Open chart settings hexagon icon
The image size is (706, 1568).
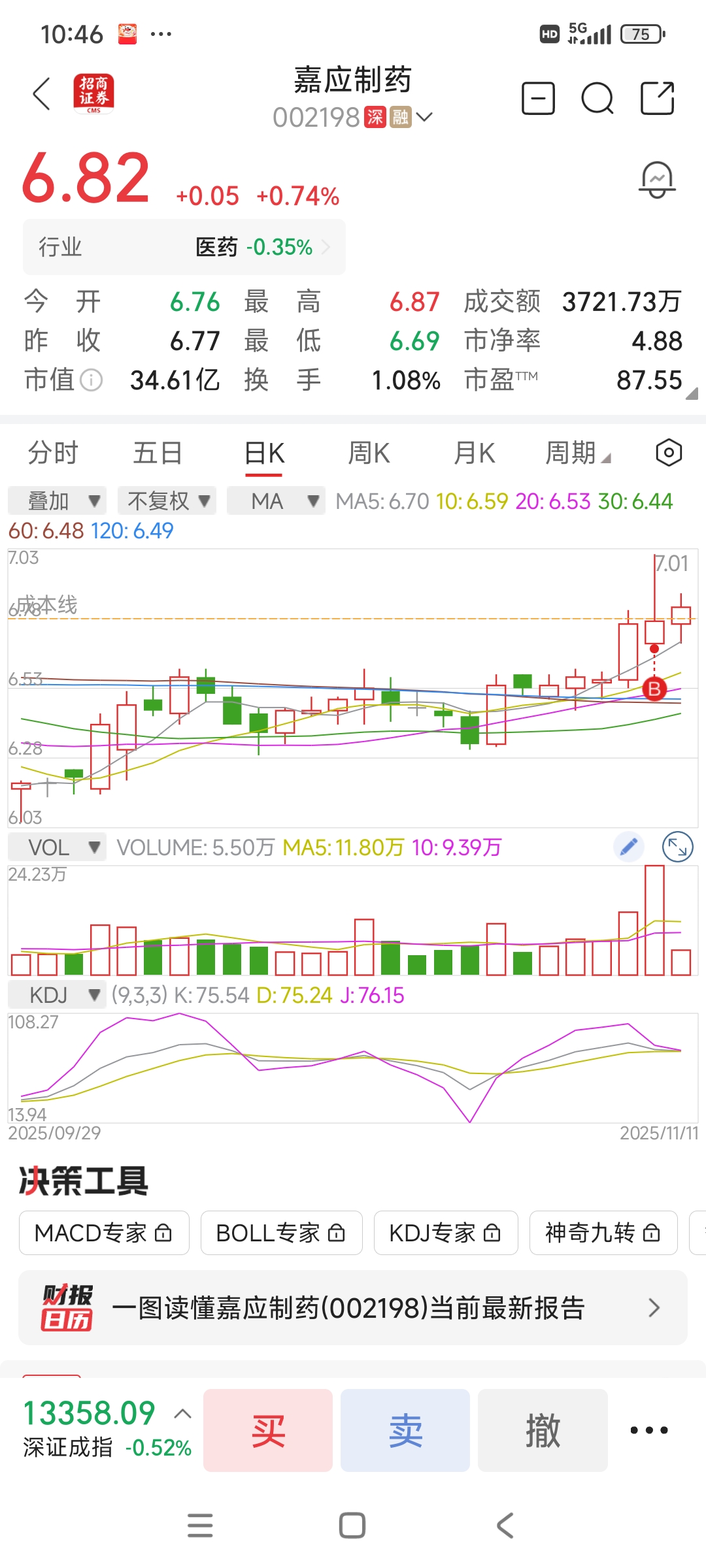(x=669, y=453)
